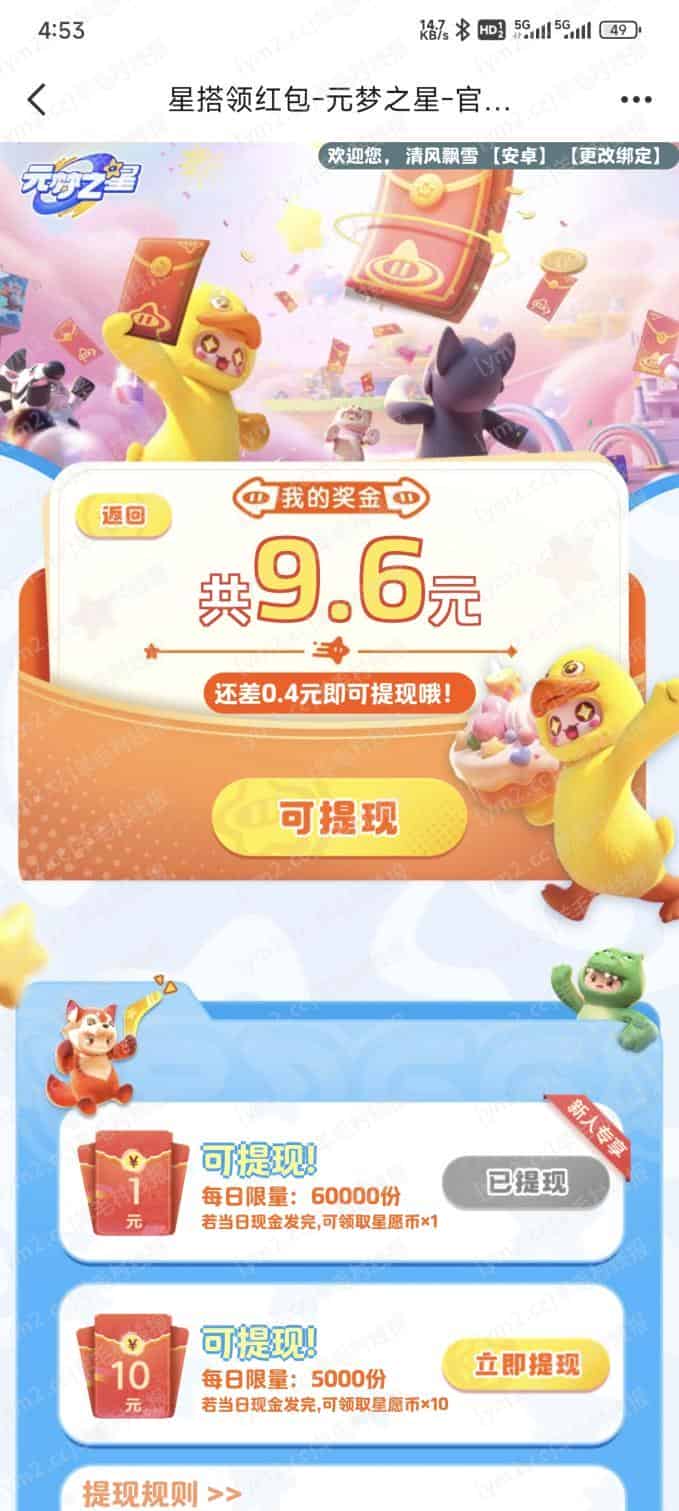The height and width of the screenshot is (1511, 679).
Task: Tap the yellow 可提现 button
Action: coord(339,818)
